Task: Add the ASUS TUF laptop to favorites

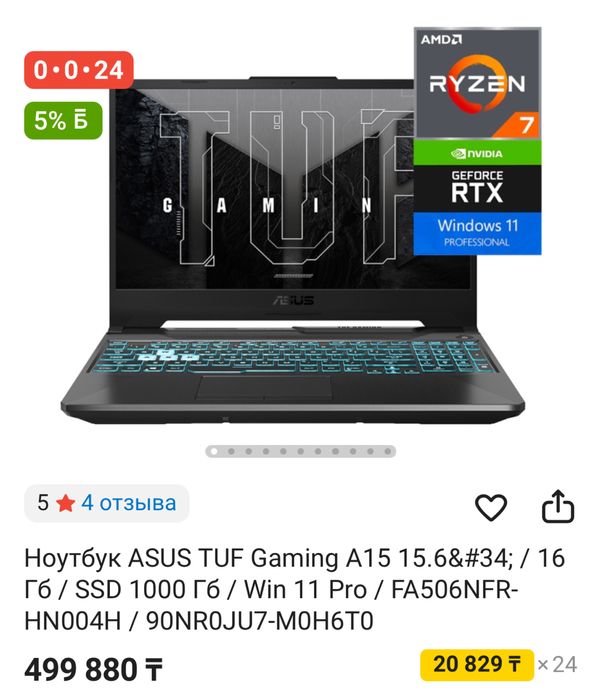Action: coord(490,508)
